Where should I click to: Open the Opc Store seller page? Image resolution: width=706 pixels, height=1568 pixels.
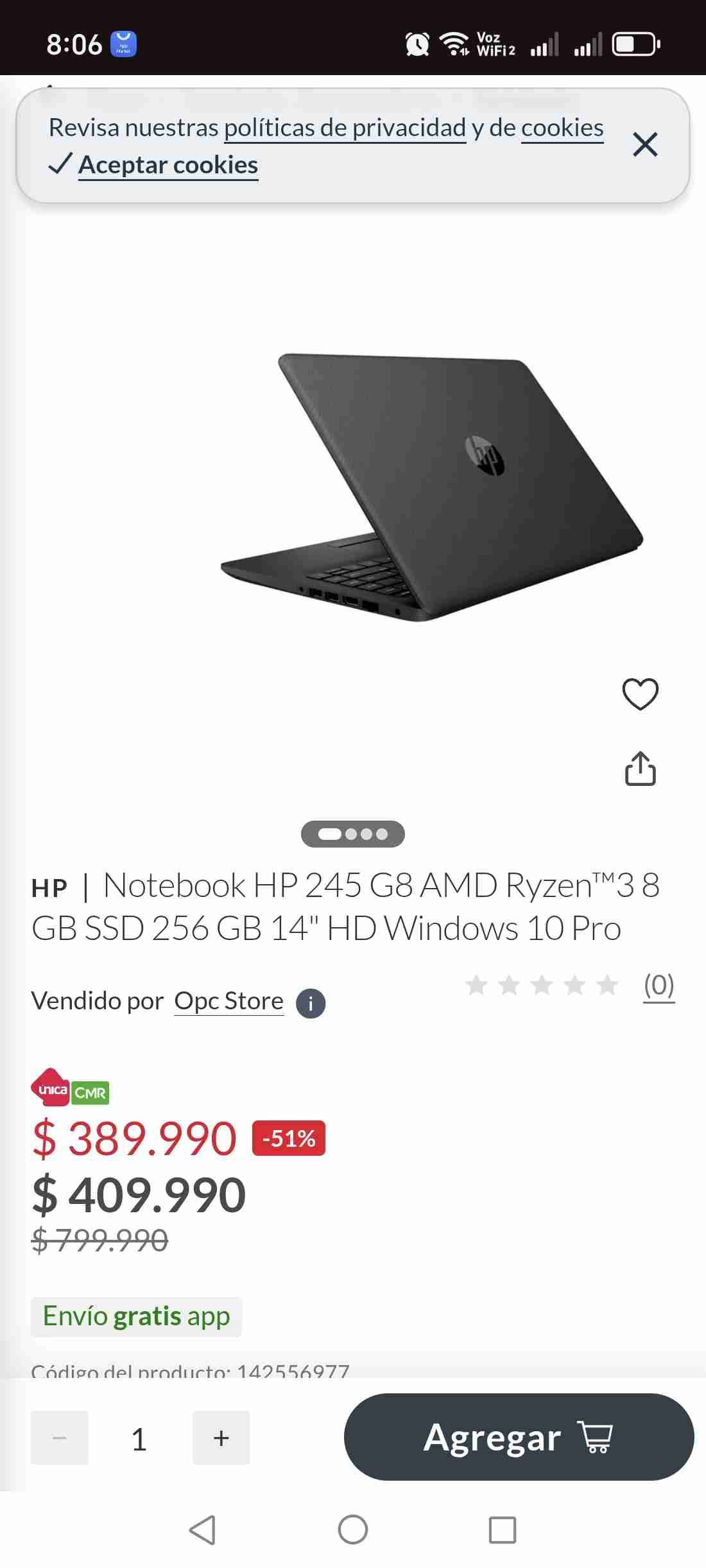click(x=228, y=1000)
